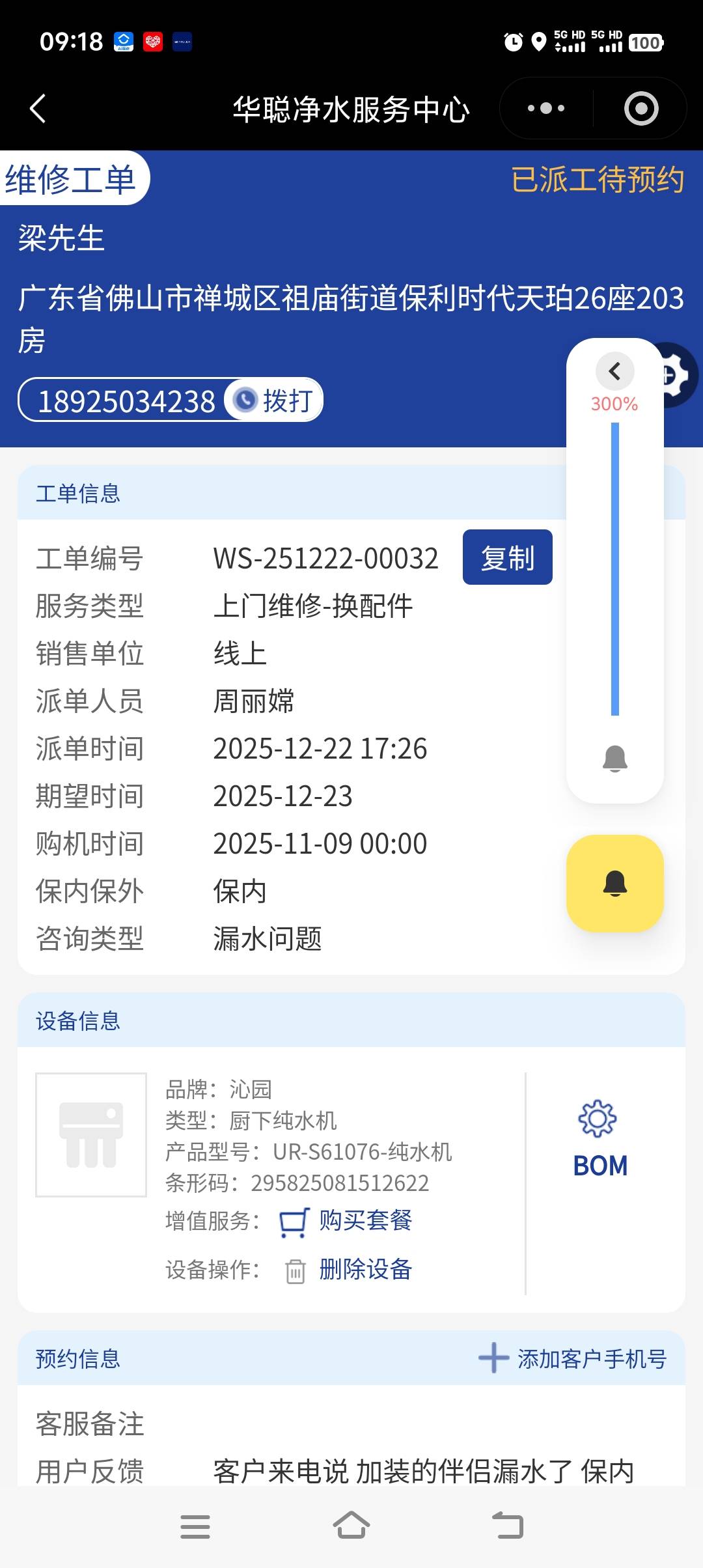Go back from the repair work order page
Viewport: 703px width, 1568px height.
38,108
